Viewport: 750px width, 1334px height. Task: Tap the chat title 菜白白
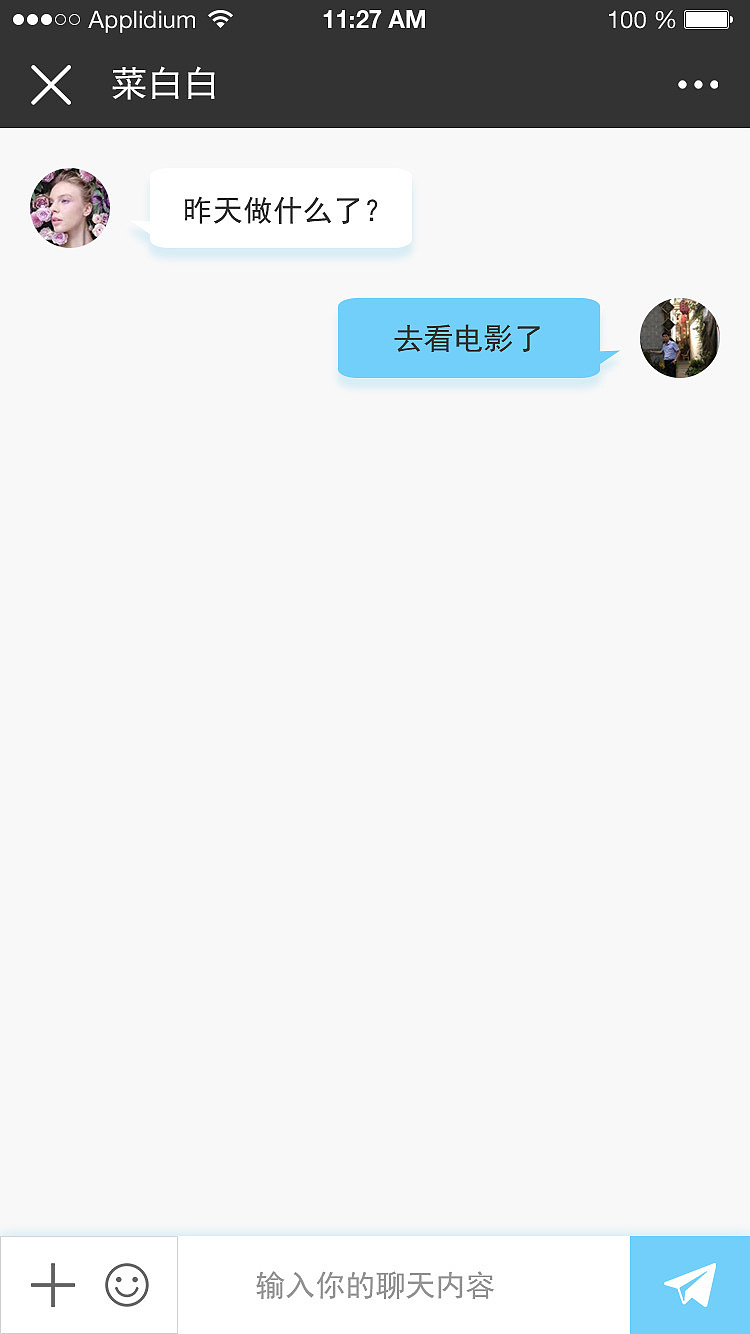pos(162,85)
